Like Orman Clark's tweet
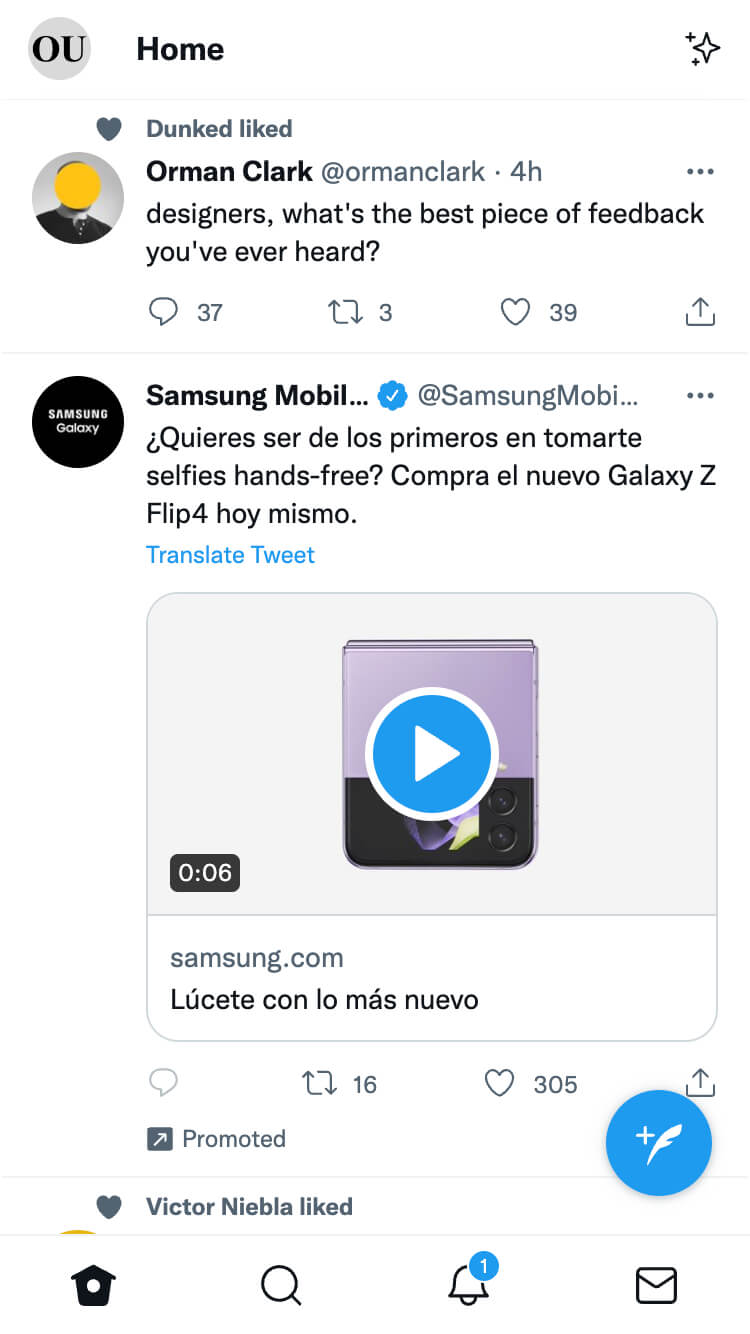Image resolution: width=750 pixels, height=1334 pixels. (x=515, y=313)
